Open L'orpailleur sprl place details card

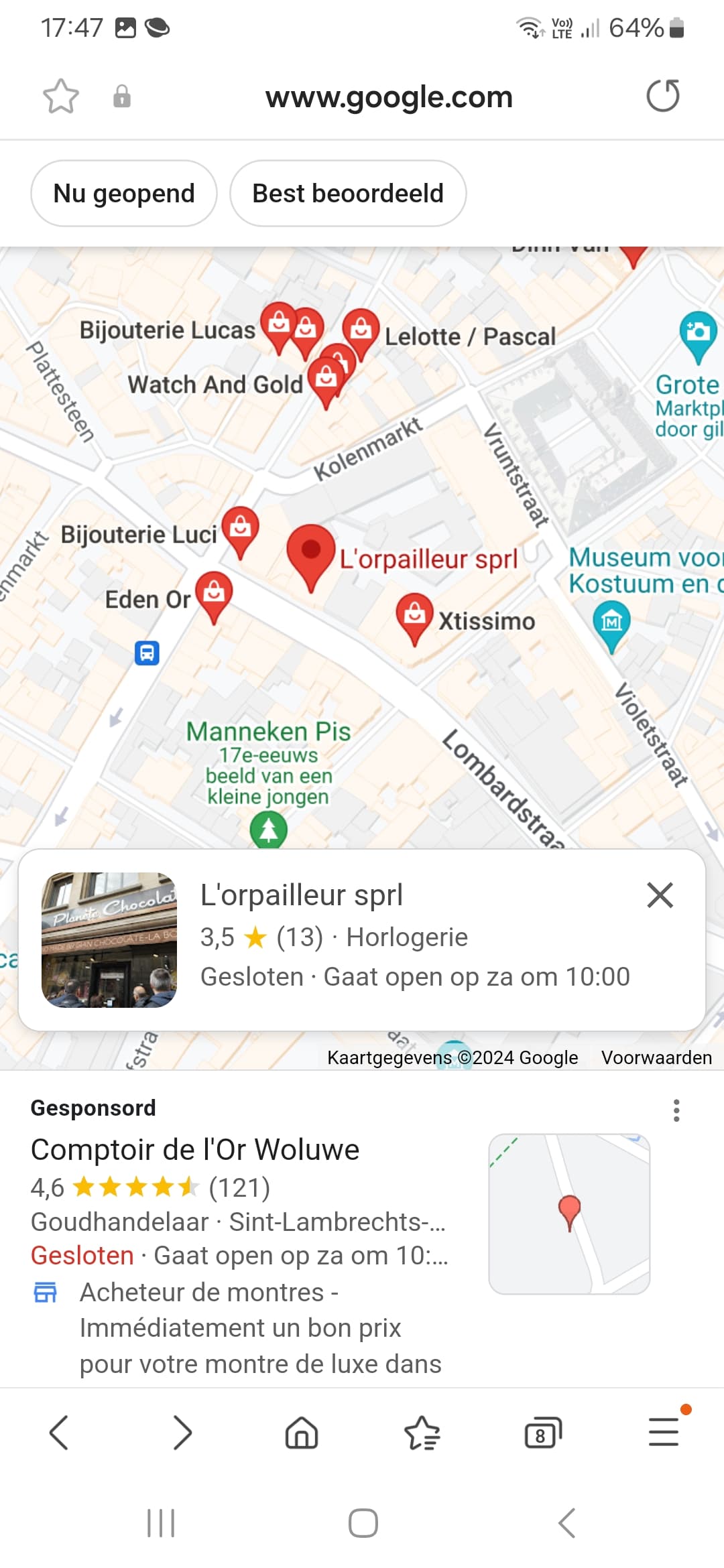pos(362,940)
